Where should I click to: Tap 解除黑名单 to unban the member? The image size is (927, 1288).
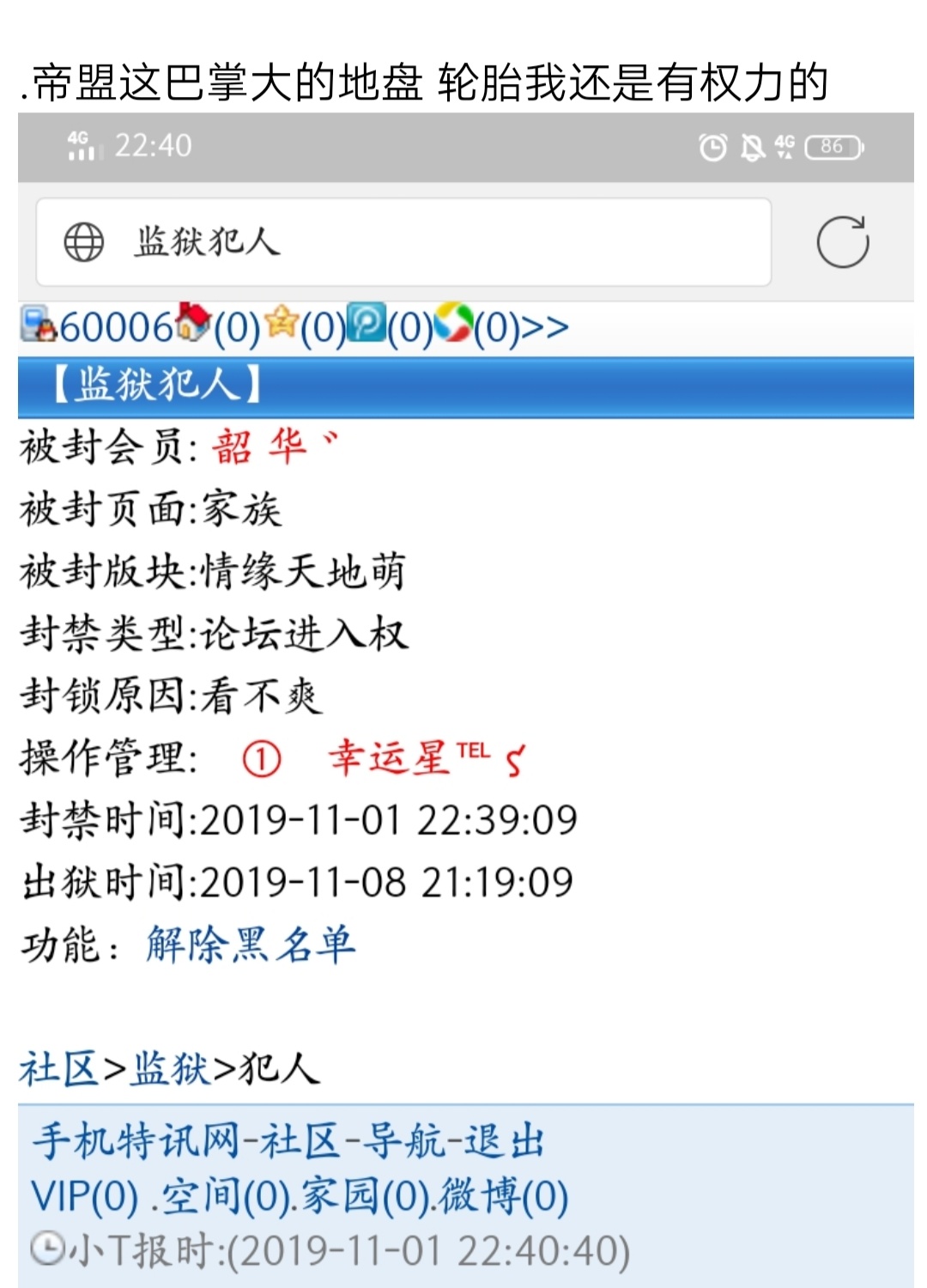[x=250, y=945]
